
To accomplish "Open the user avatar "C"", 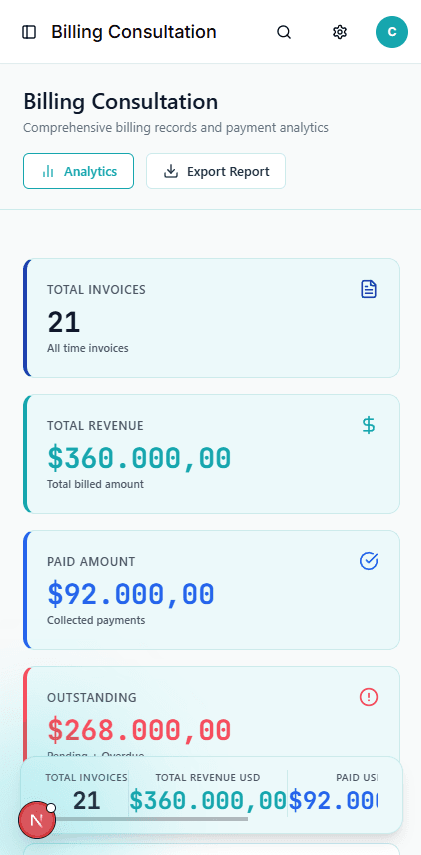I will coord(392,32).
